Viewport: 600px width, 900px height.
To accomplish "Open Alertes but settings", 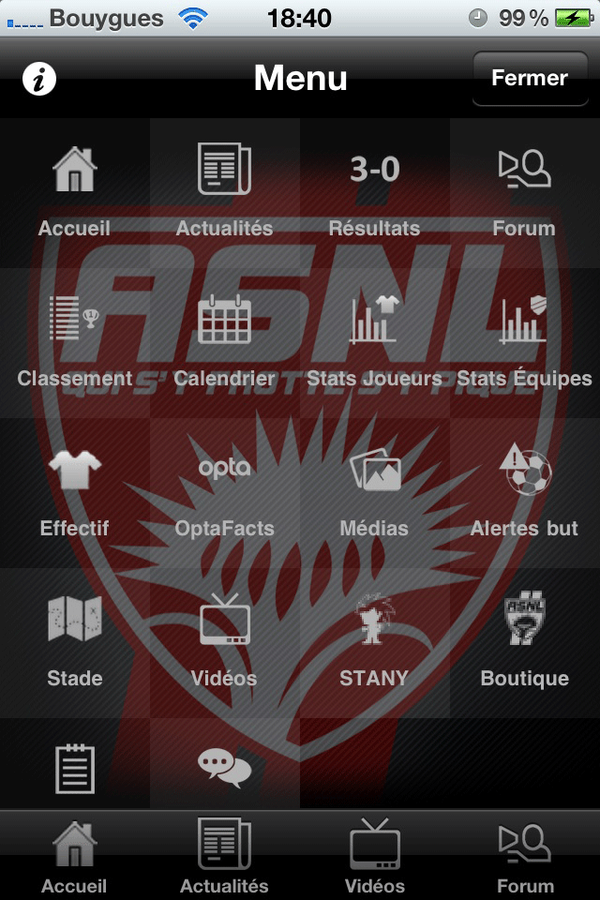I will [x=525, y=493].
